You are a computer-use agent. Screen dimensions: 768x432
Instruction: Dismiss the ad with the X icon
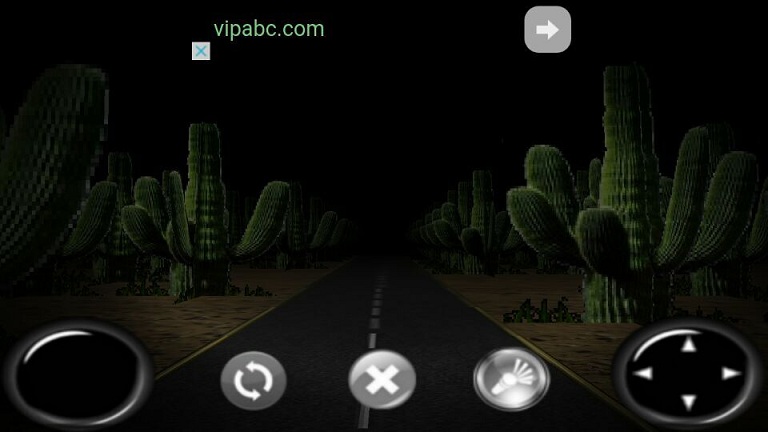[x=201, y=51]
